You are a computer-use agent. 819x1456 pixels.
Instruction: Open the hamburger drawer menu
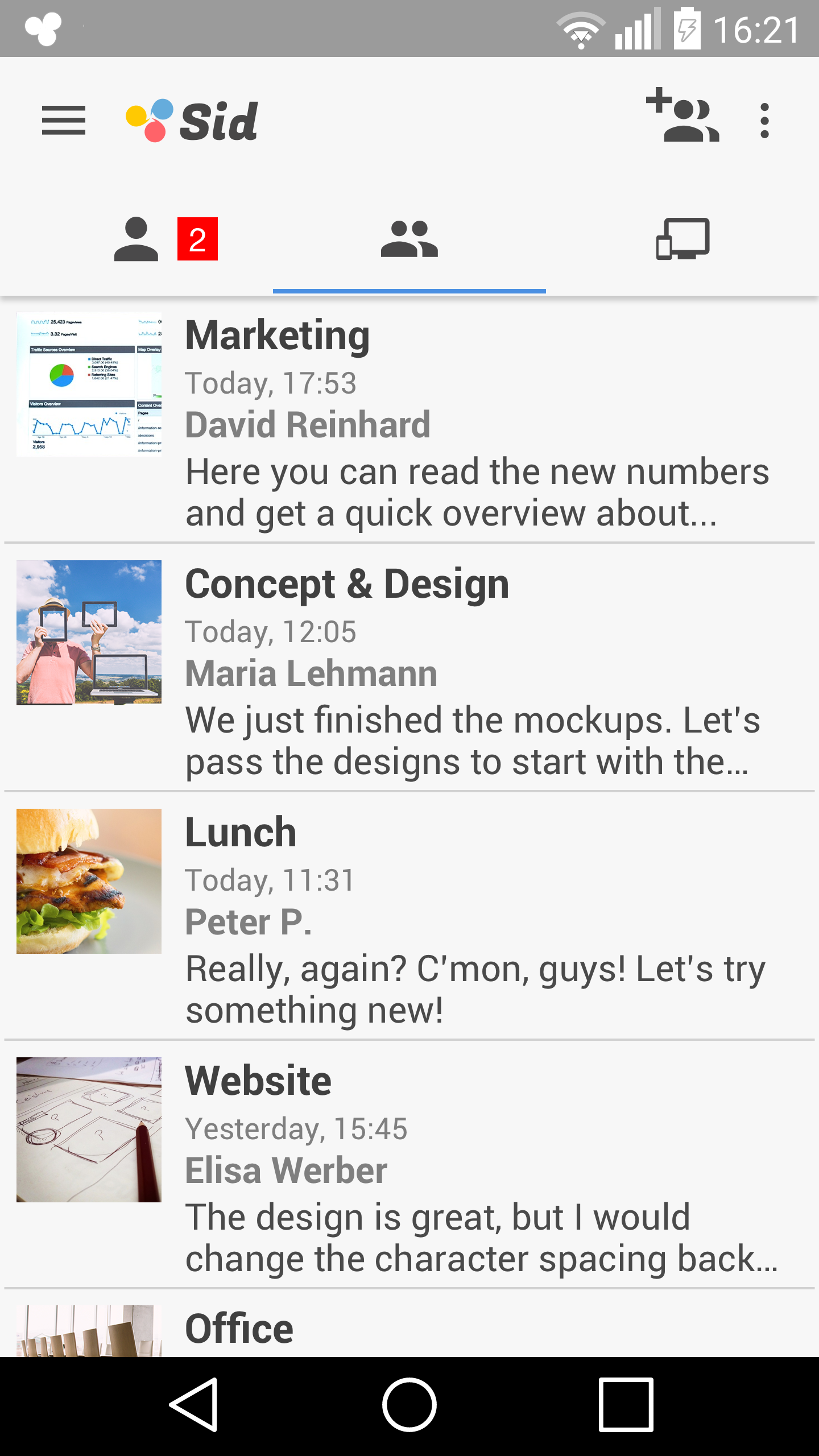tap(64, 121)
